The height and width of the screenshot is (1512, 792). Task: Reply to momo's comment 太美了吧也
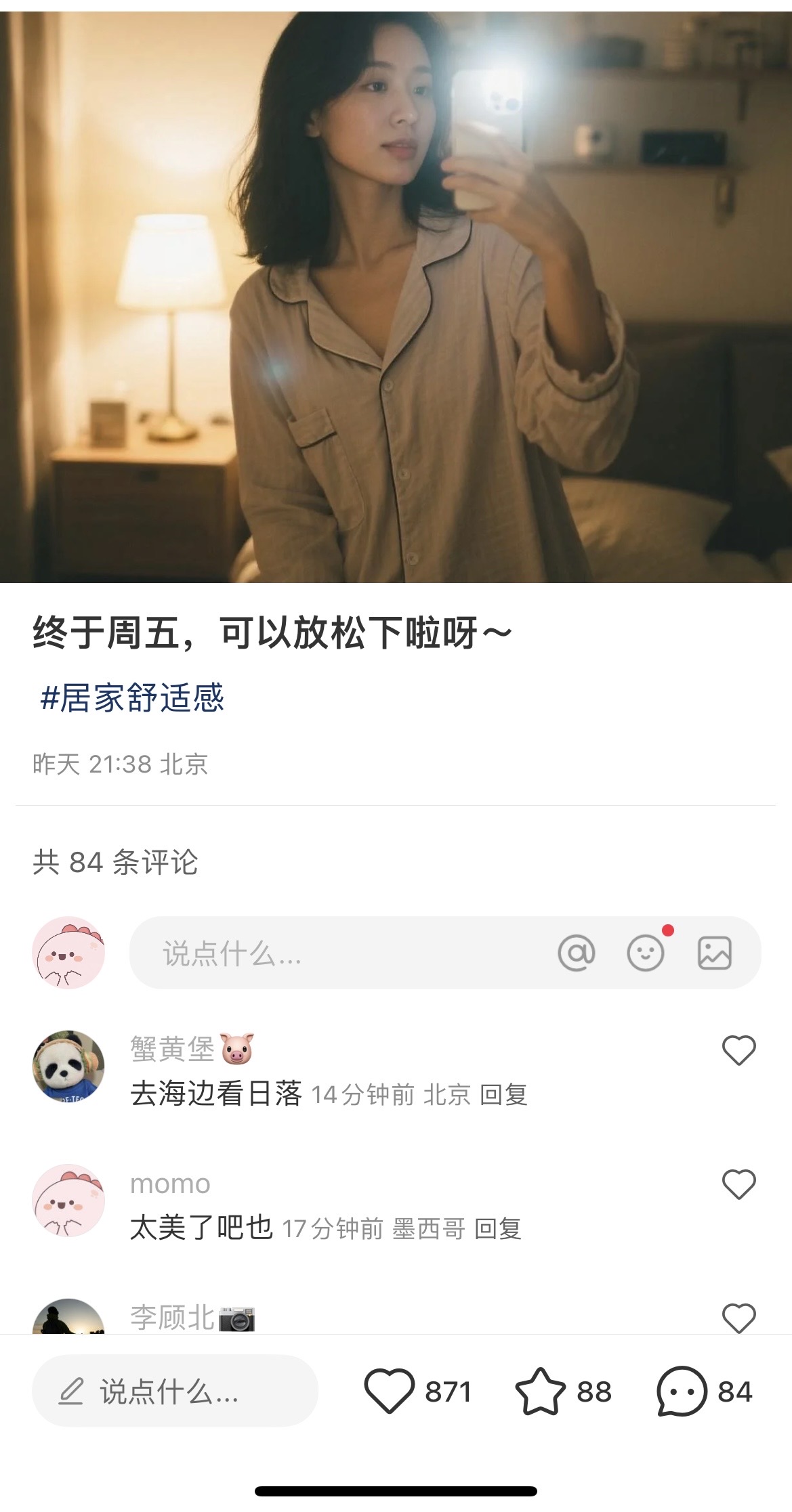(498, 1228)
